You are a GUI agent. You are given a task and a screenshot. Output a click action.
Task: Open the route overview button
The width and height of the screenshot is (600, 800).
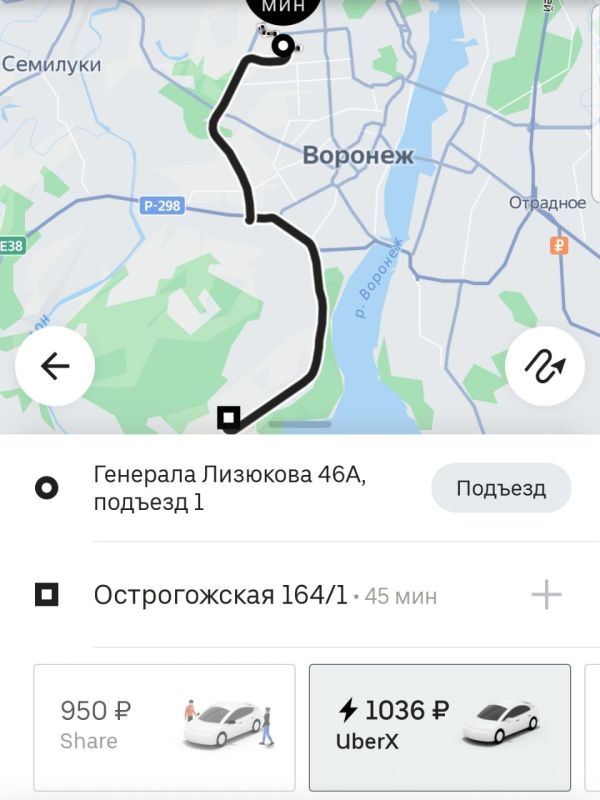pyautogui.click(x=545, y=366)
